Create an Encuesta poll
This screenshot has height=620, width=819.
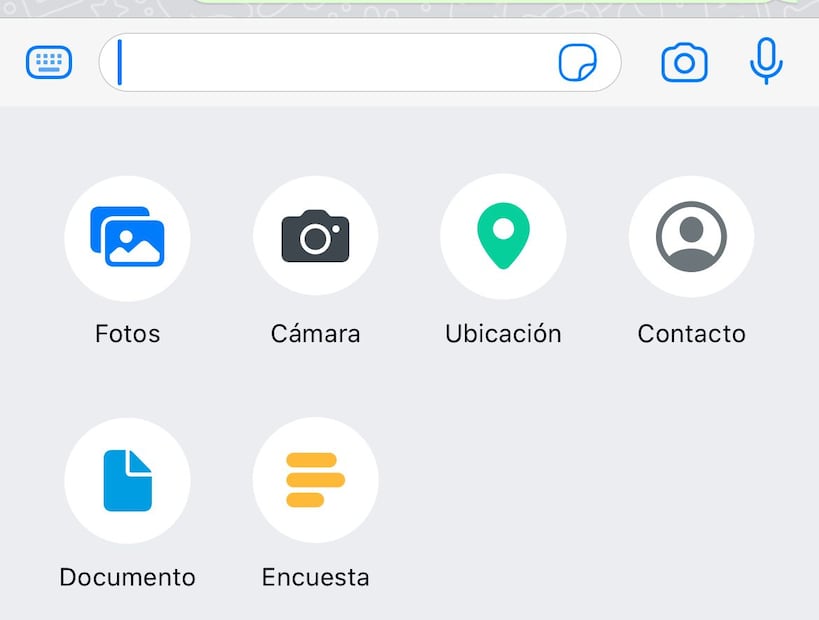pos(315,481)
